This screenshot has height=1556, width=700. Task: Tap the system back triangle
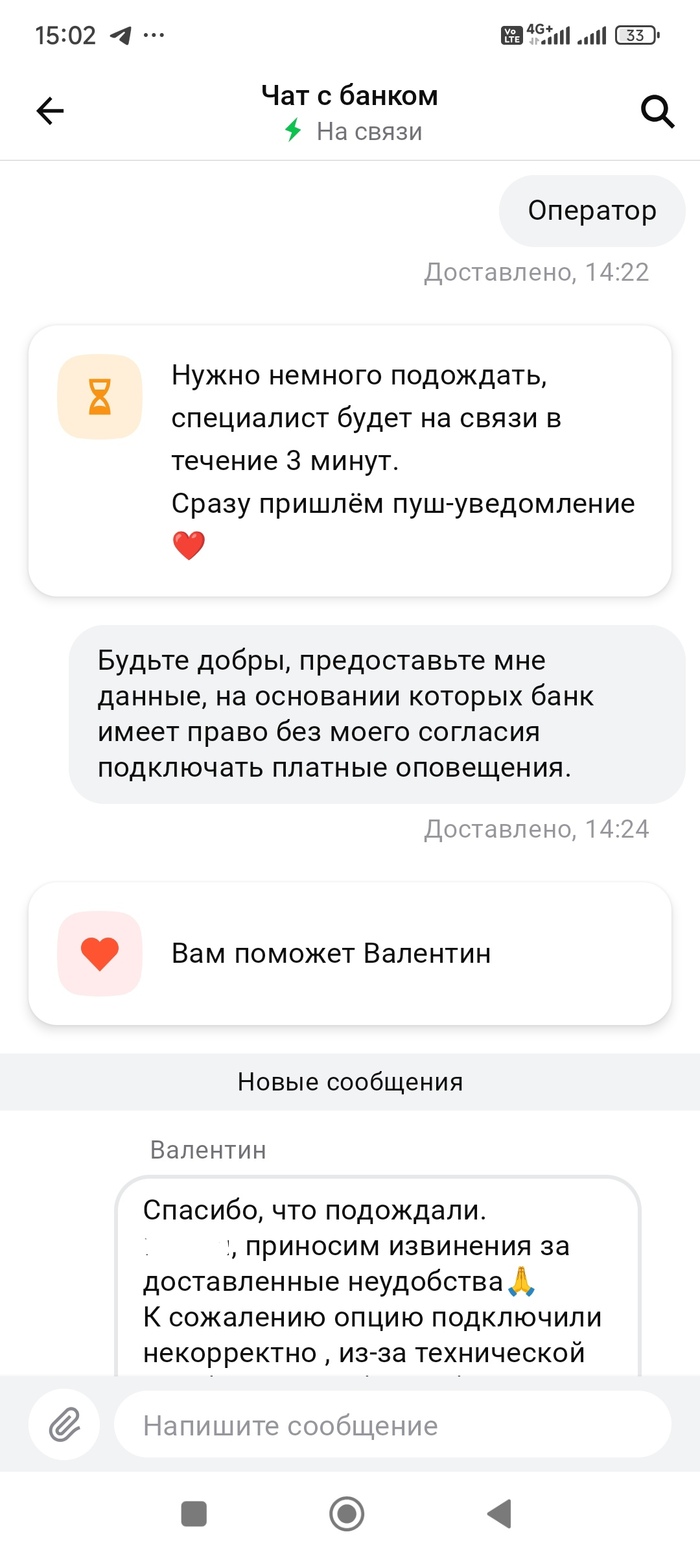point(498,1514)
